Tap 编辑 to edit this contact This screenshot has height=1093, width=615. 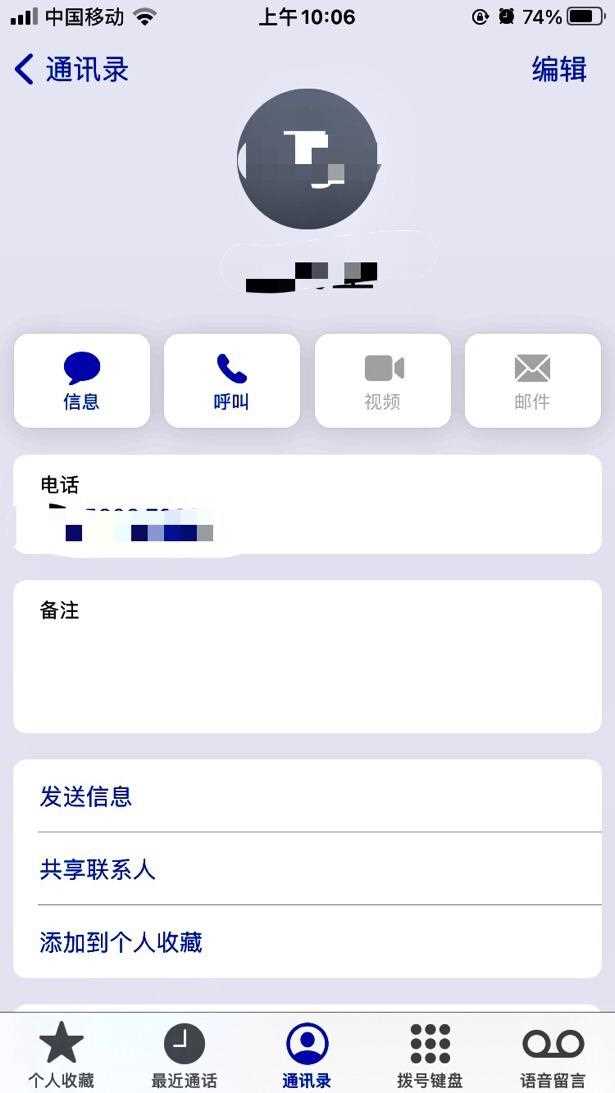click(x=559, y=69)
